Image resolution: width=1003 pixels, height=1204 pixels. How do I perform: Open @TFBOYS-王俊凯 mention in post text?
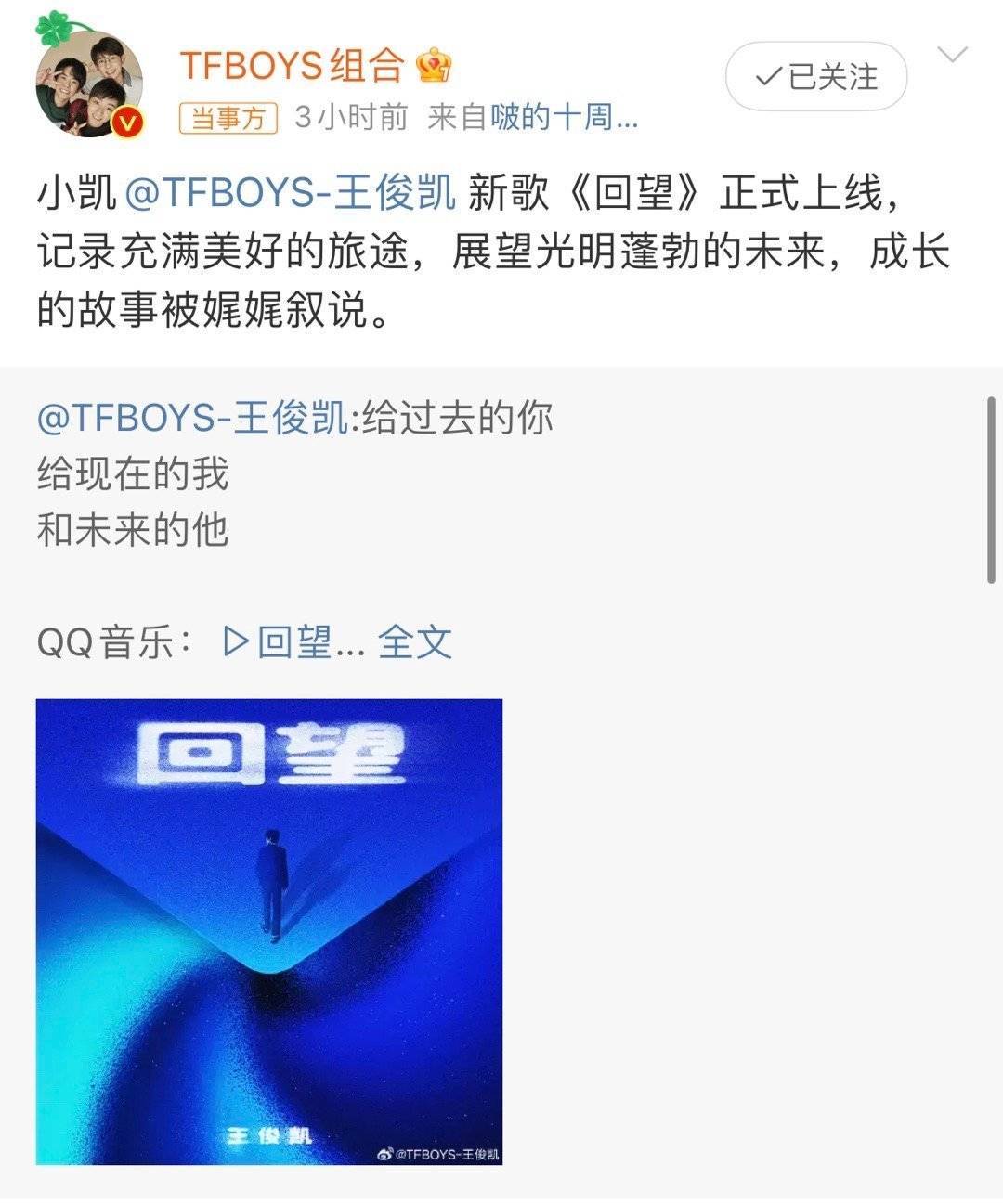click(x=289, y=193)
